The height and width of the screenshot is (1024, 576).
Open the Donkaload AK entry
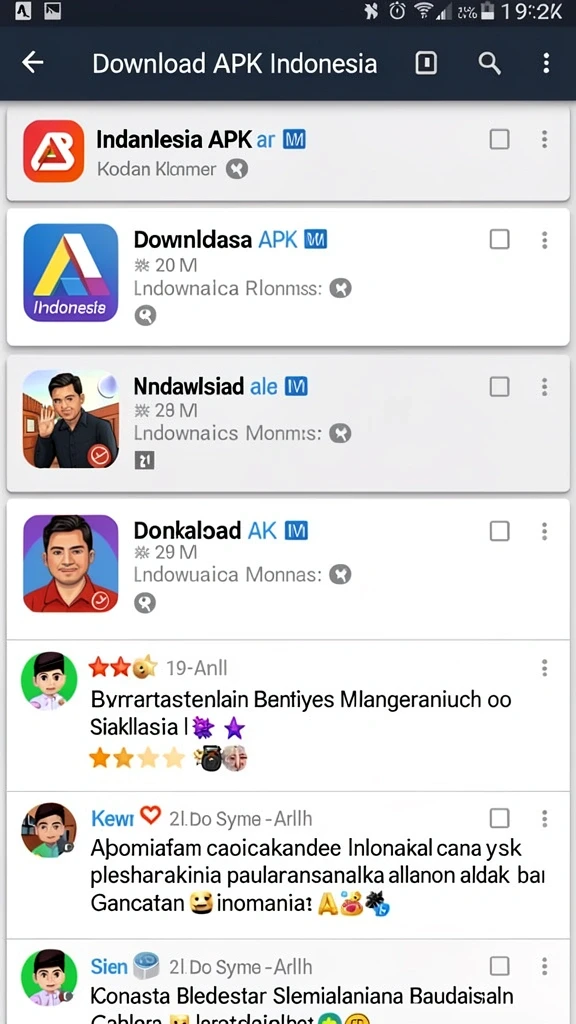(287, 569)
